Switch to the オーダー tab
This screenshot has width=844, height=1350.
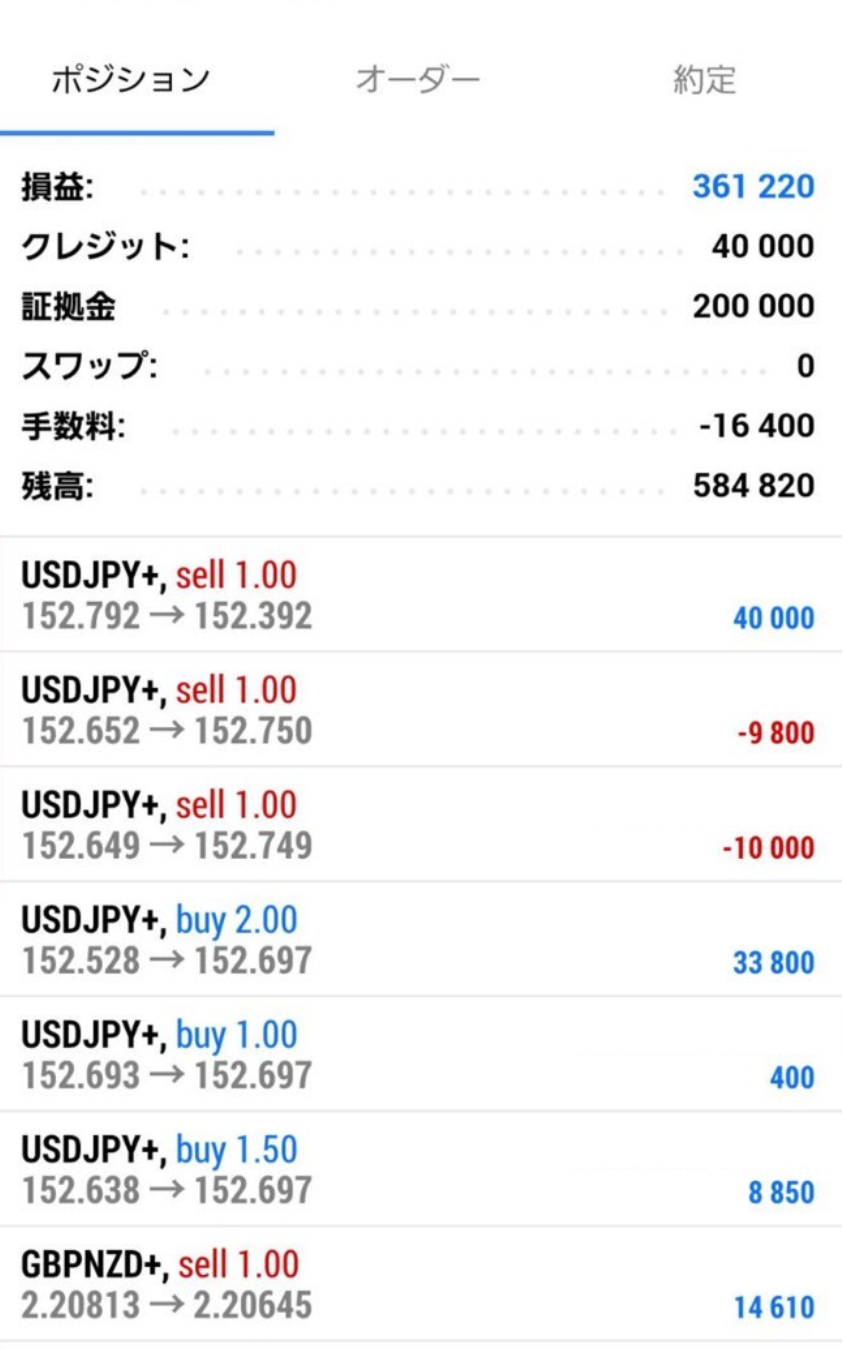[x=418, y=80]
